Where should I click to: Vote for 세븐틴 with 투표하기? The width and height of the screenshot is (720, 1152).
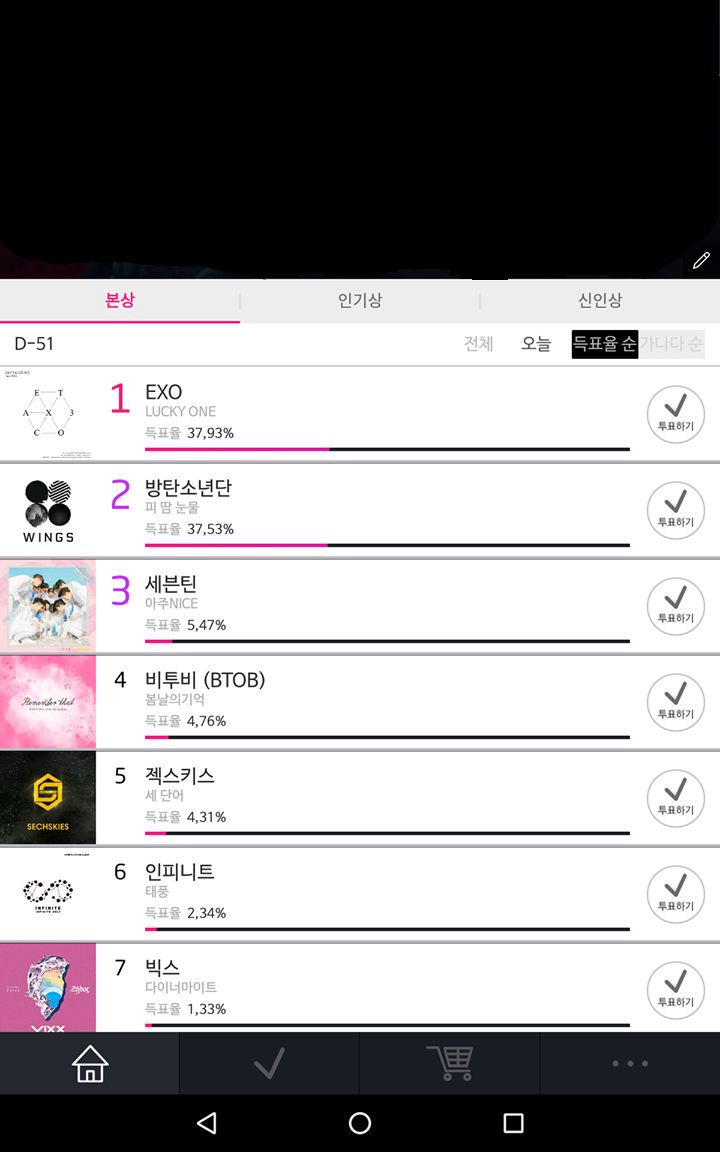pos(676,606)
